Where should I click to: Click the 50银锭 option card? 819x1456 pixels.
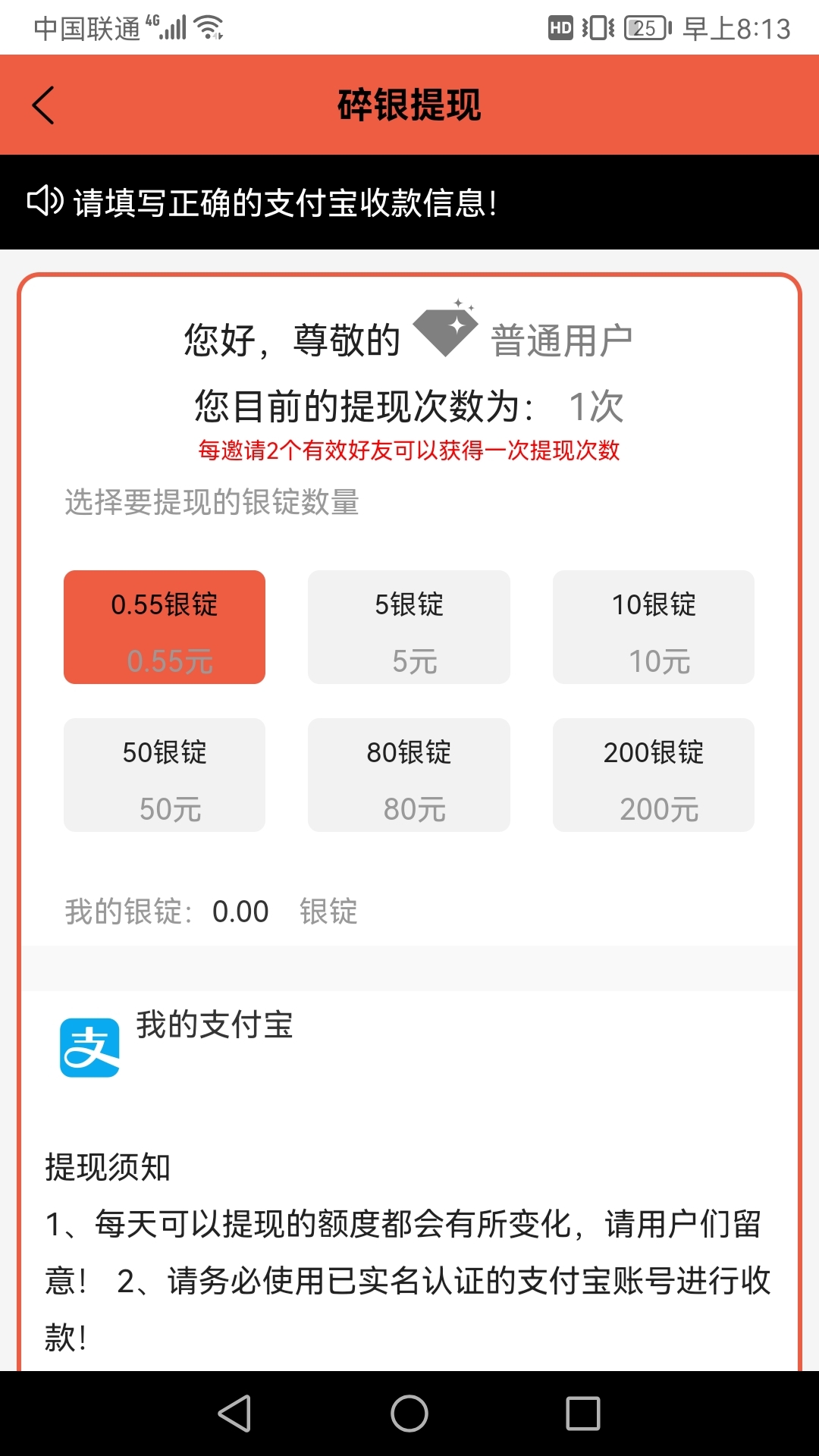[164, 775]
